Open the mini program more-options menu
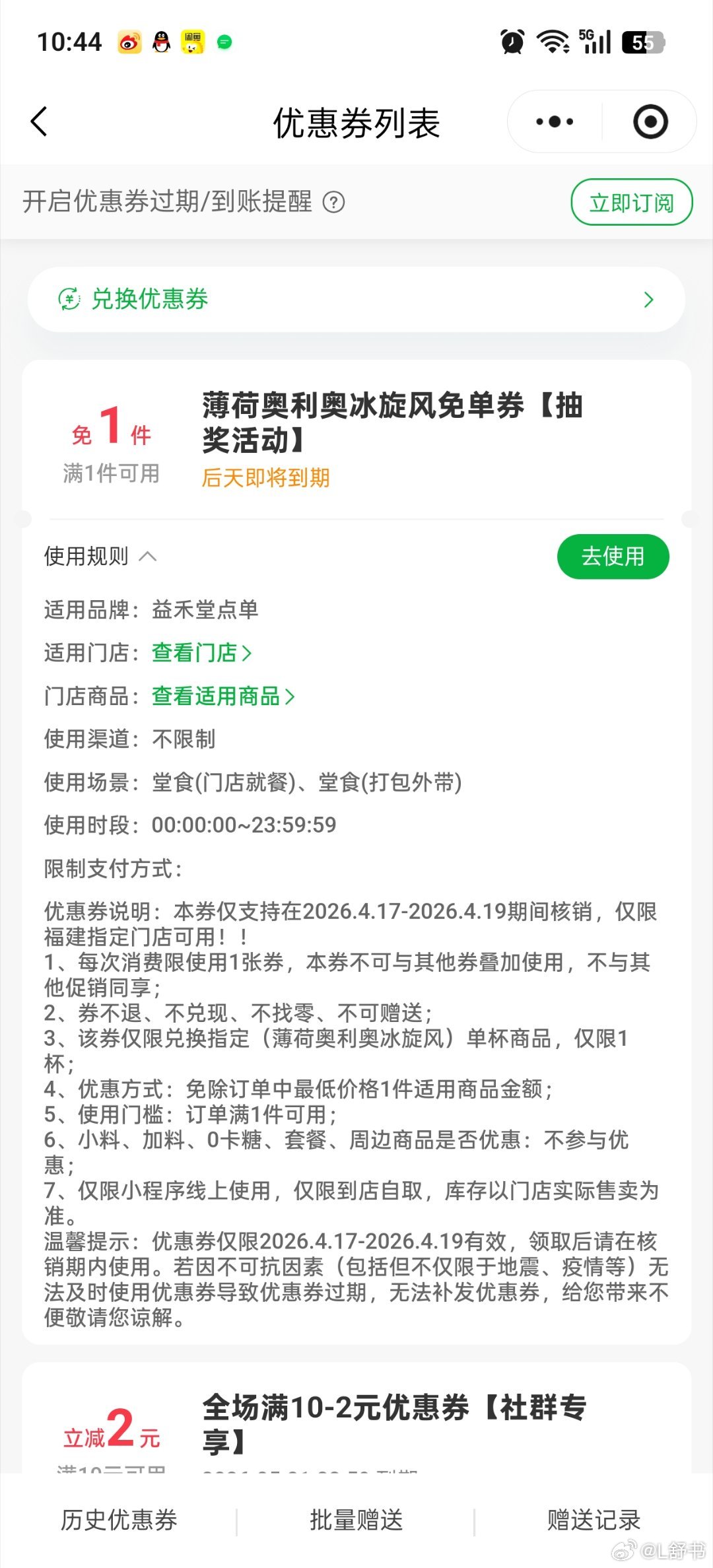Image resolution: width=713 pixels, height=1568 pixels. tap(555, 122)
